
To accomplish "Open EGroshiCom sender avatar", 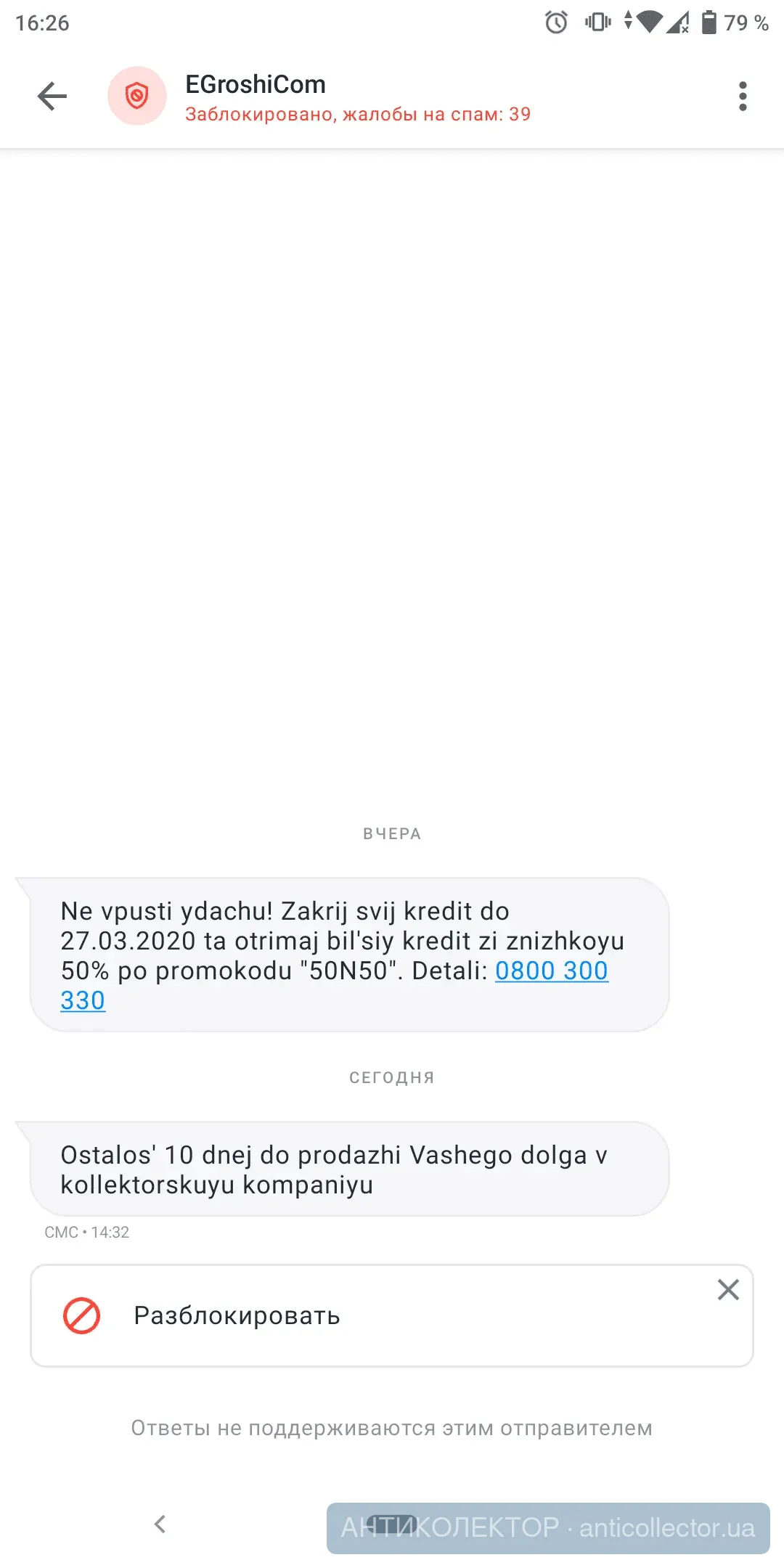I will 136,96.
